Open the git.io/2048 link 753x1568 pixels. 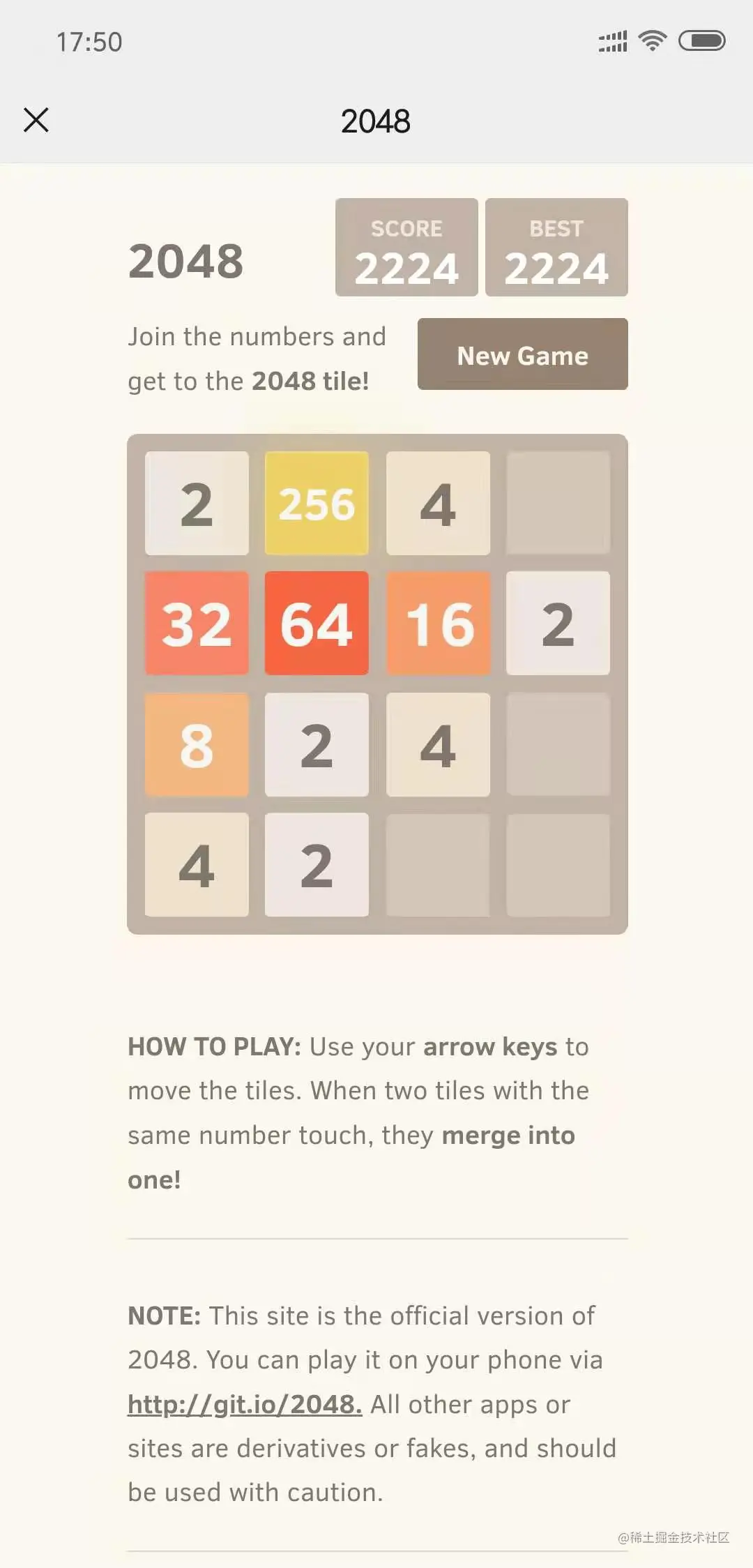click(245, 1404)
